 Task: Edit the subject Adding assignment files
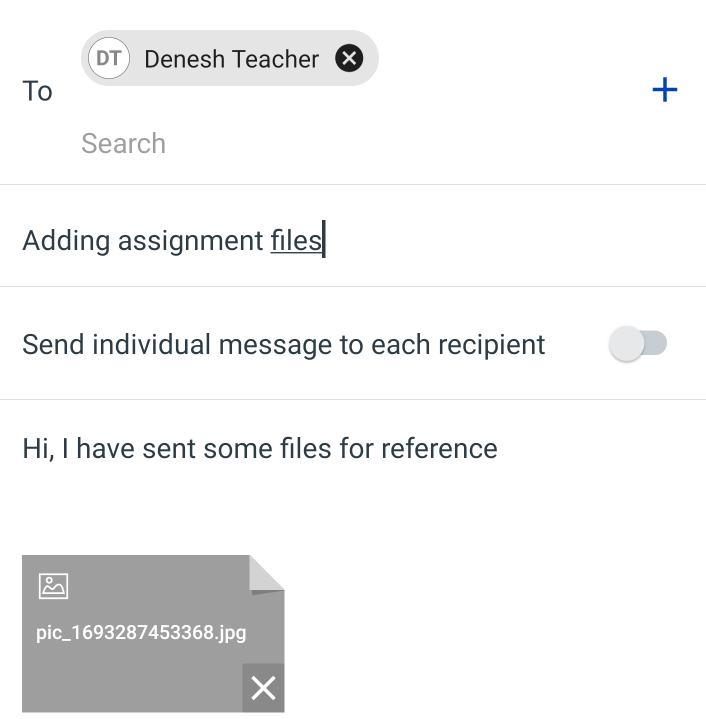coord(174,241)
